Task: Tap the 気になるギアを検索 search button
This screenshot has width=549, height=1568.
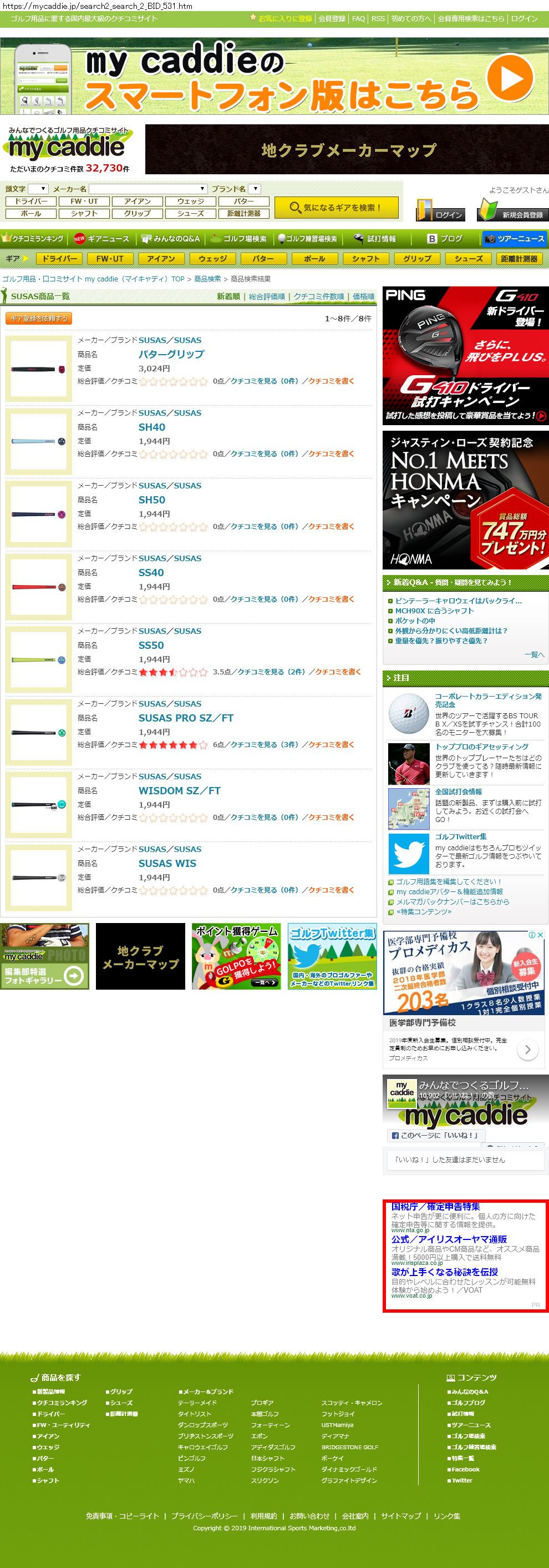Action: 336,208
